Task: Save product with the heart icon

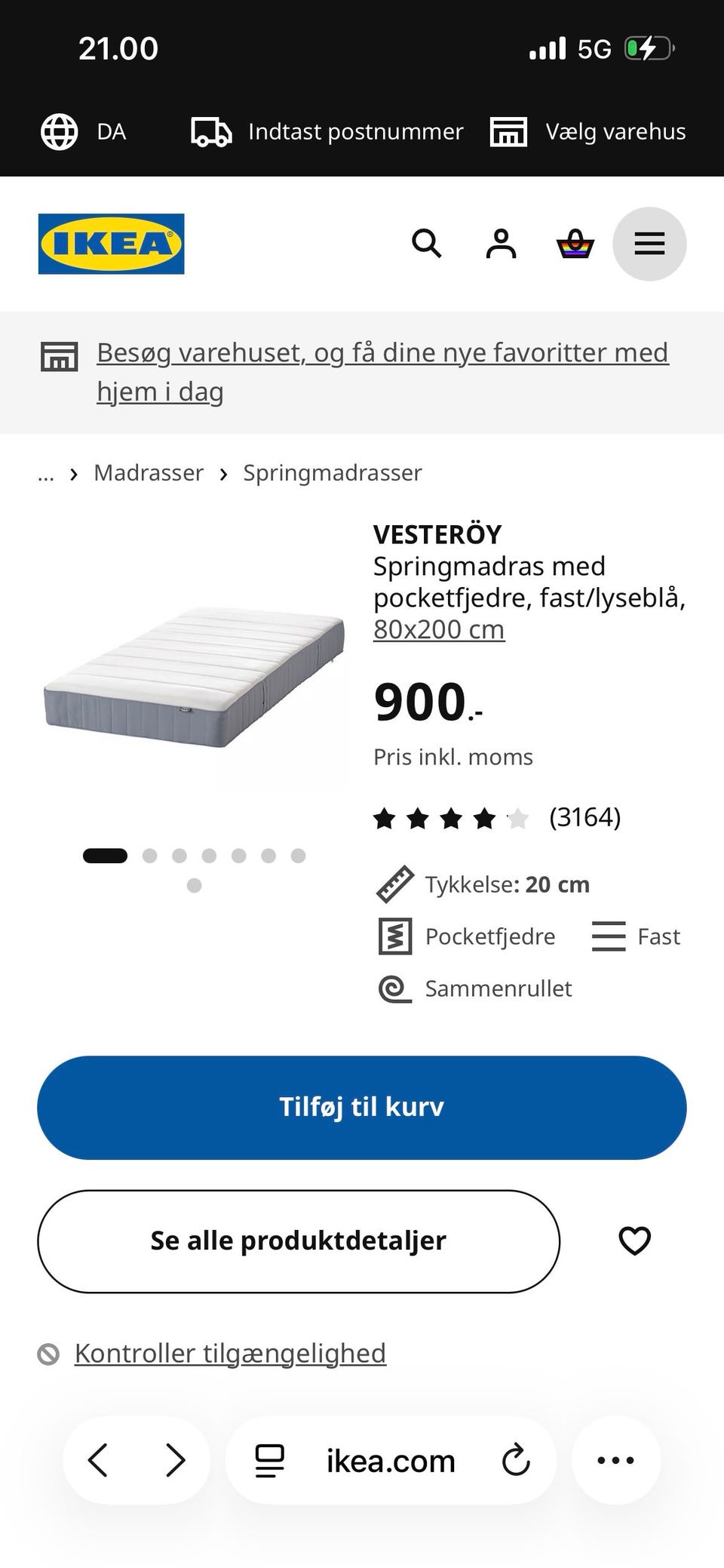Action: 634,1241
